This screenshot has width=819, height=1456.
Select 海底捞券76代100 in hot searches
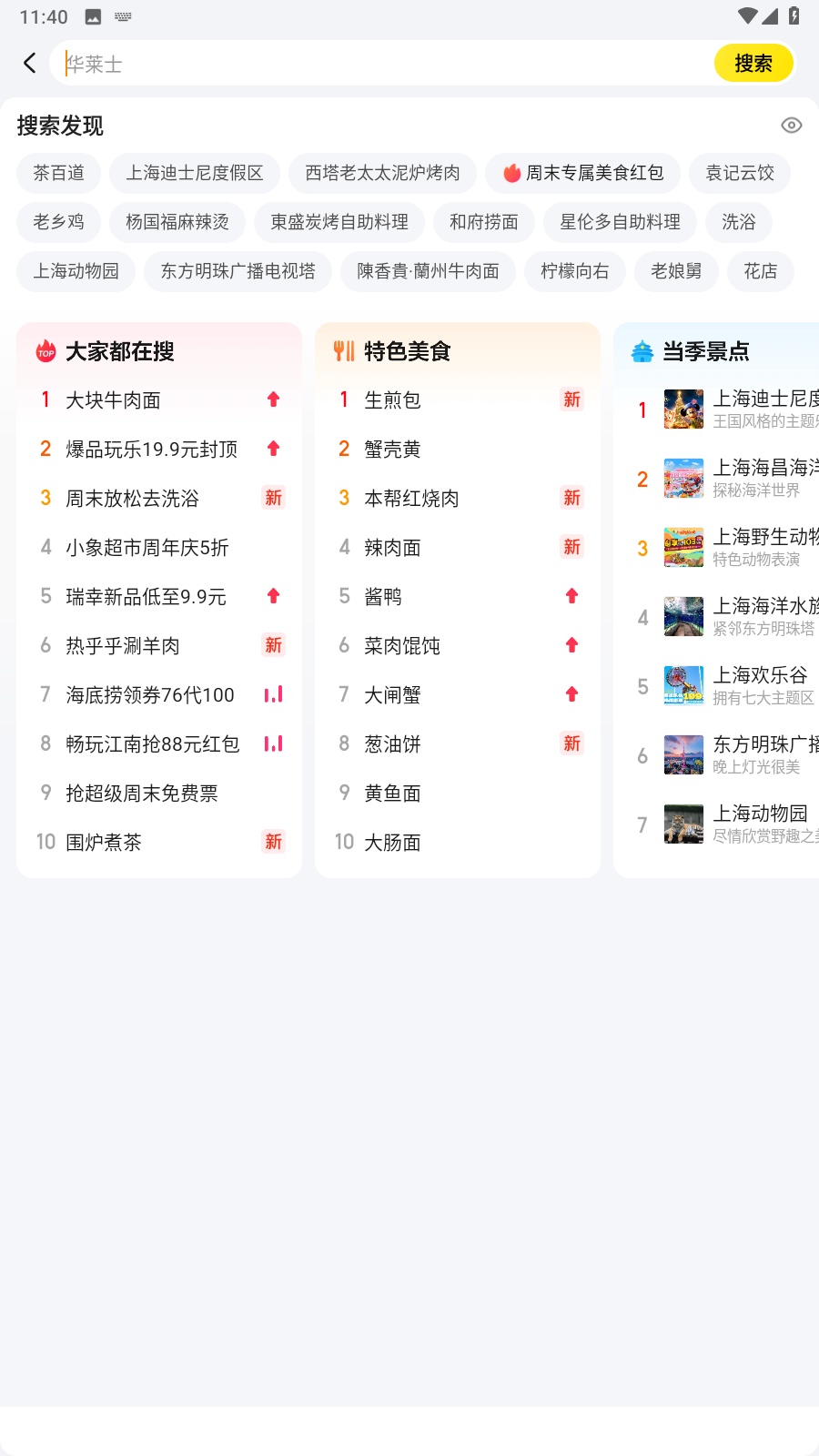coord(150,695)
